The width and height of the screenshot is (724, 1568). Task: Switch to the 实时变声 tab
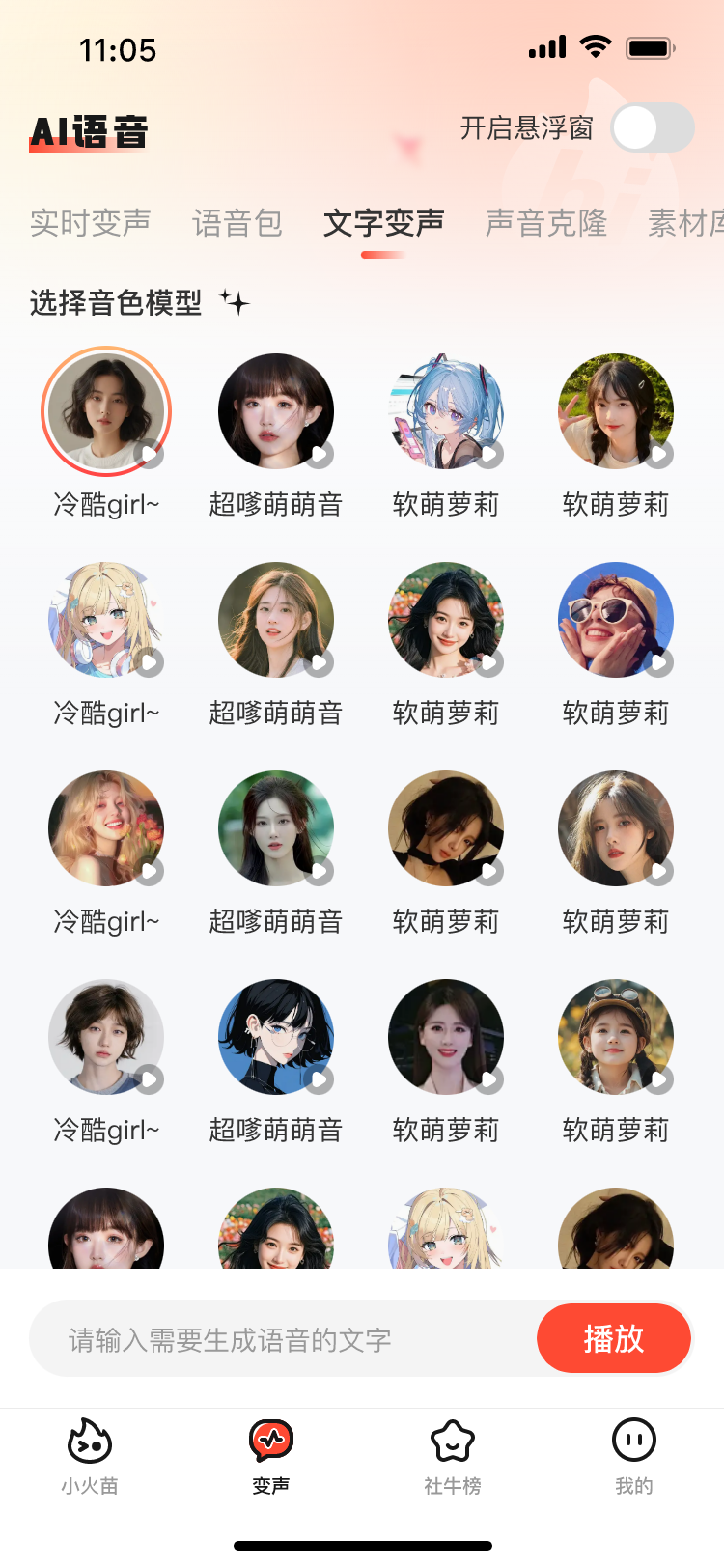[x=90, y=223]
